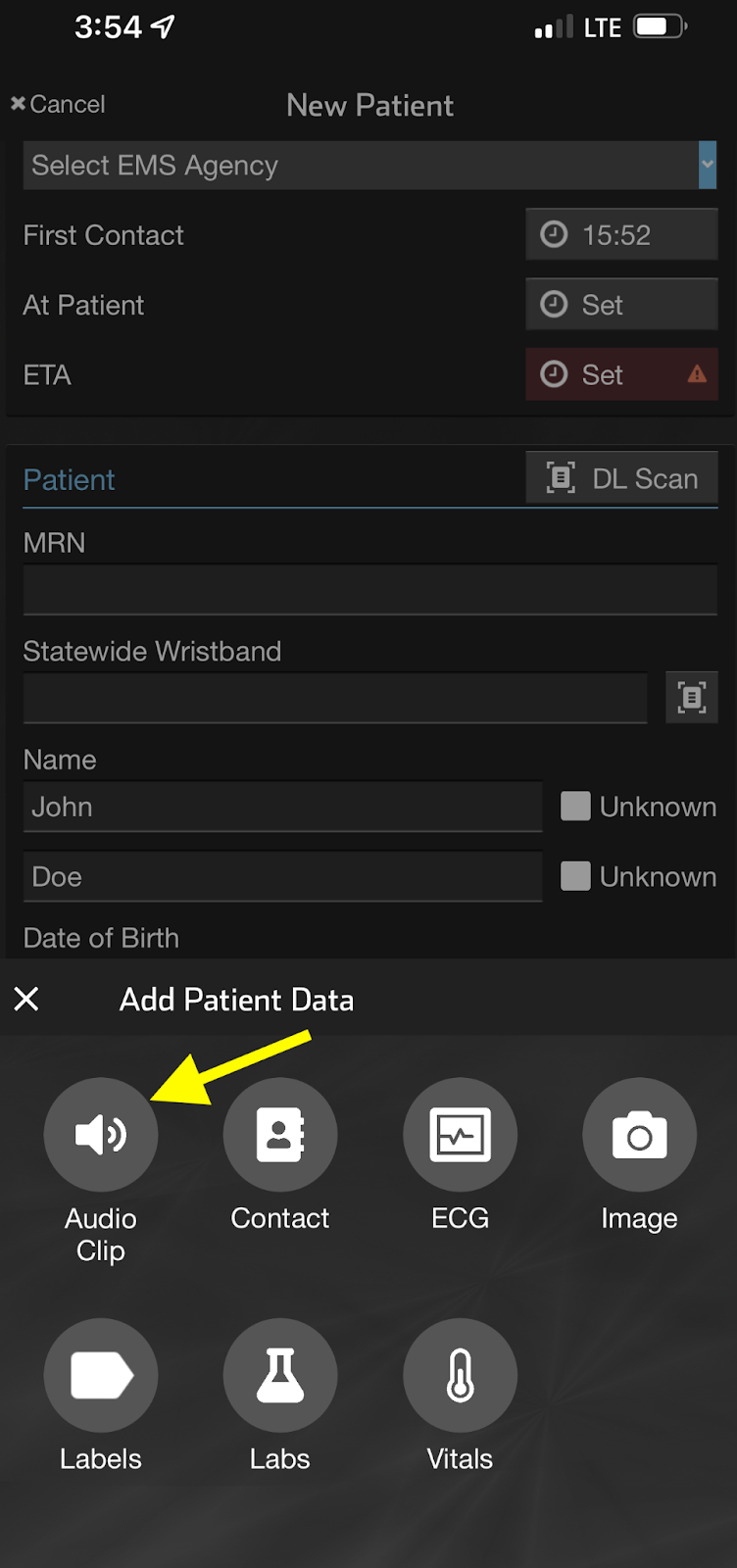This screenshot has height=1568, width=737.
Task: Tap the Statewide Wristband field
Action: point(334,698)
